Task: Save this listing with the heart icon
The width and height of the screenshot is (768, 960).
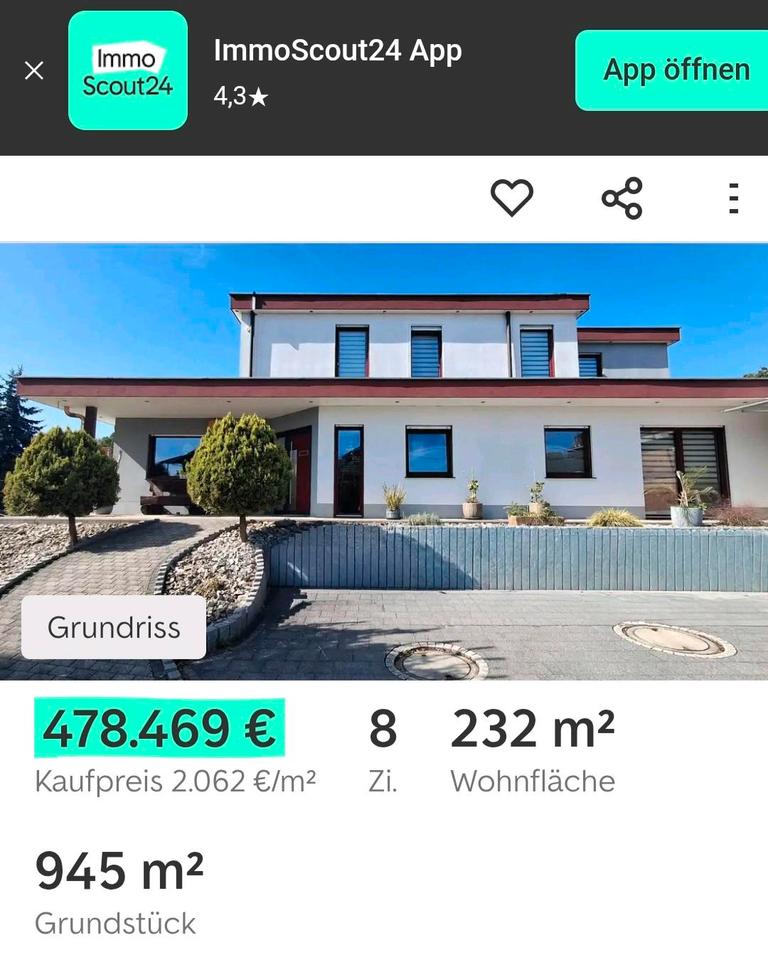Action: coord(512,198)
